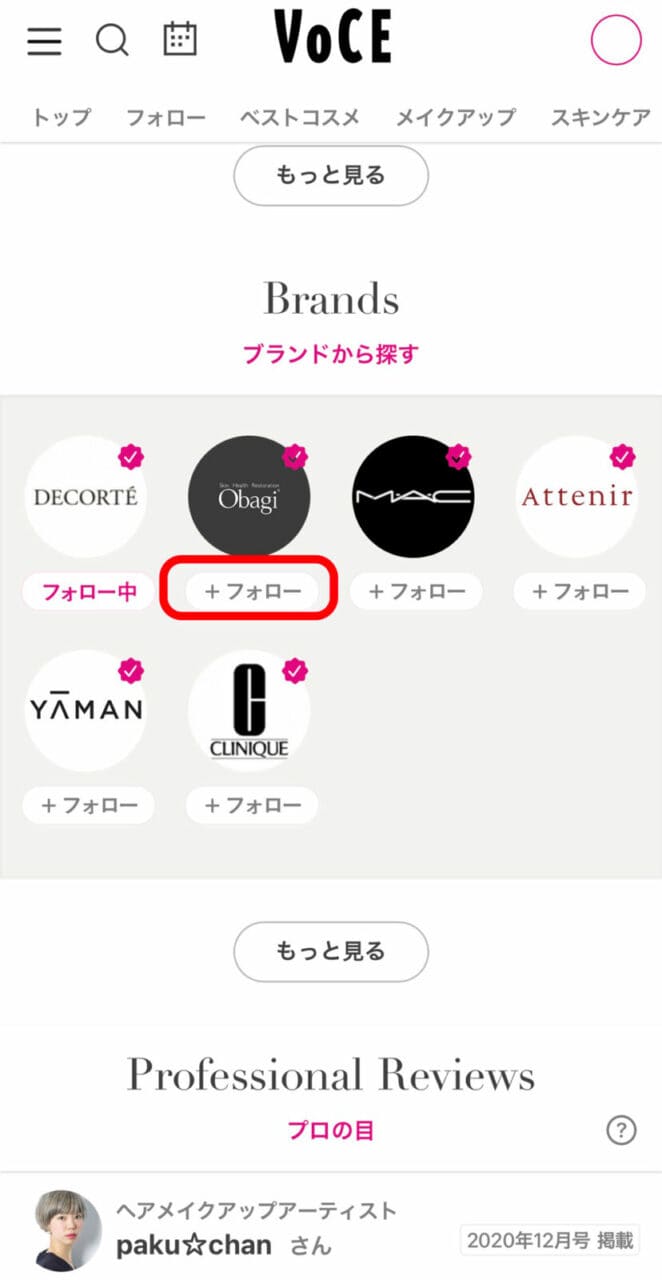Open the Clinique brand logo
The height and width of the screenshot is (1280, 662).
(x=249, y=711)
